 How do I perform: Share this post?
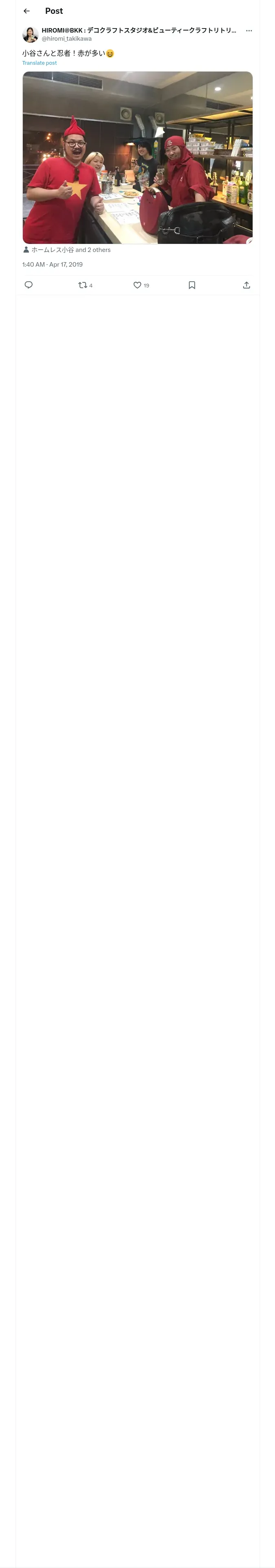pyautogui.click(x=246, y=285)
